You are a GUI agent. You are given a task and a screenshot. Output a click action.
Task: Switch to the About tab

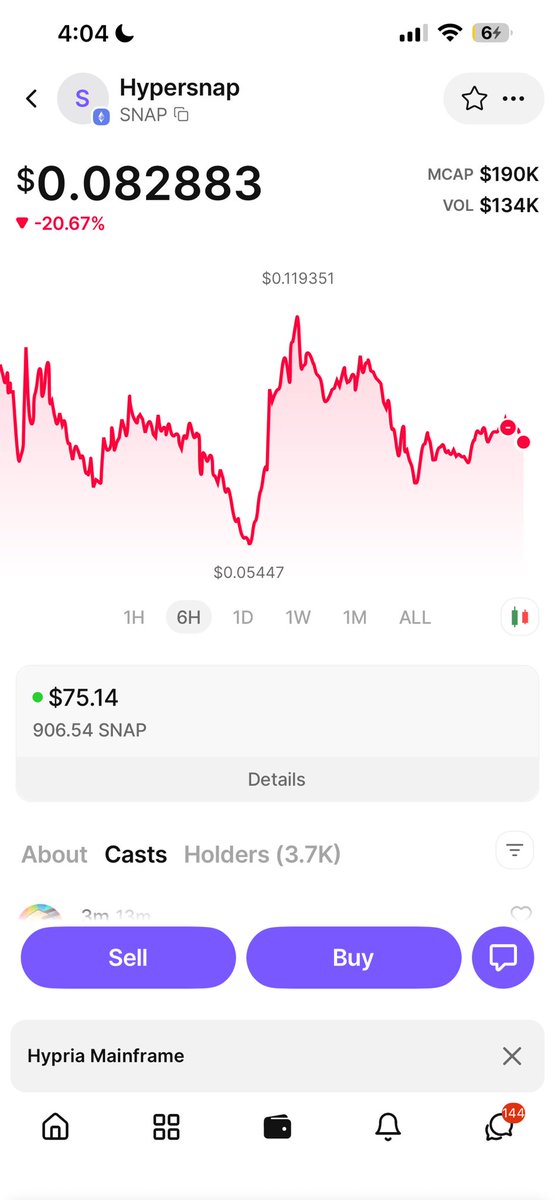pyautogui.click(x=55, y=854)
